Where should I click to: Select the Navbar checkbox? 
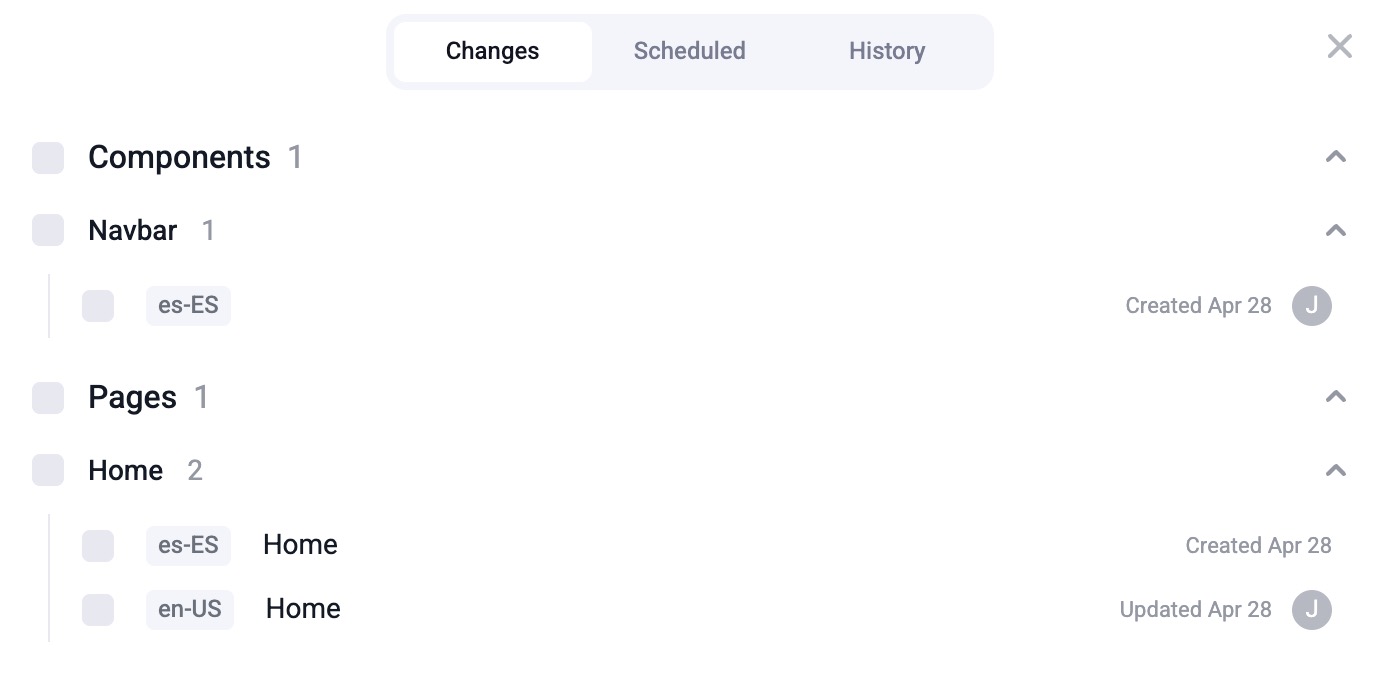pos(48,230)
